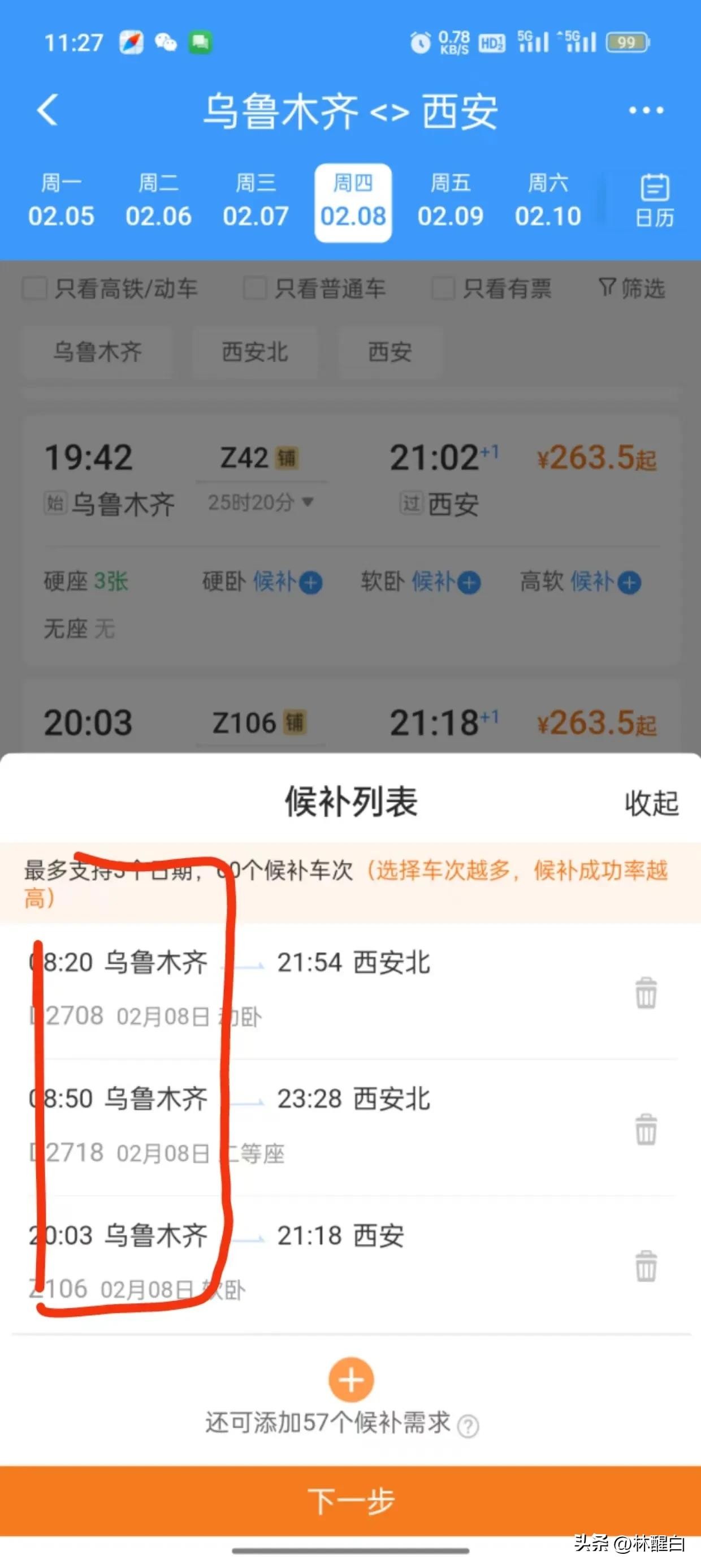Delete the 08:50 D2718 waitlist entry
701x1568 pixels.
click(646, 1130)
